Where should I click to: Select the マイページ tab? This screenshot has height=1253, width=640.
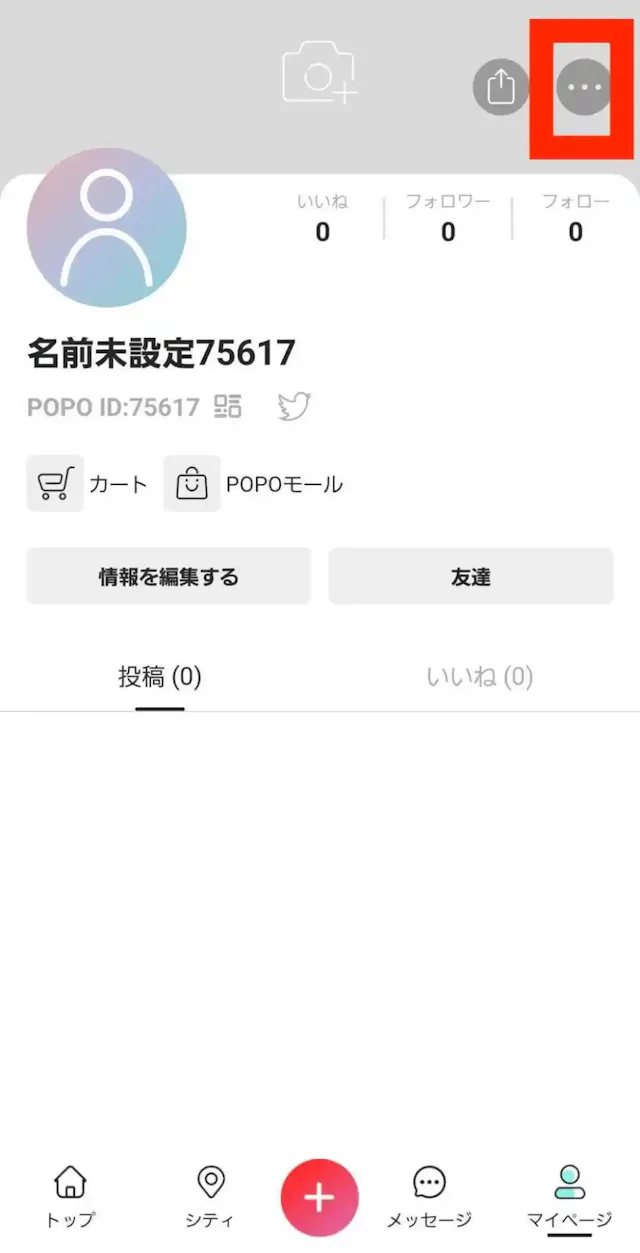pos(569,1196)
